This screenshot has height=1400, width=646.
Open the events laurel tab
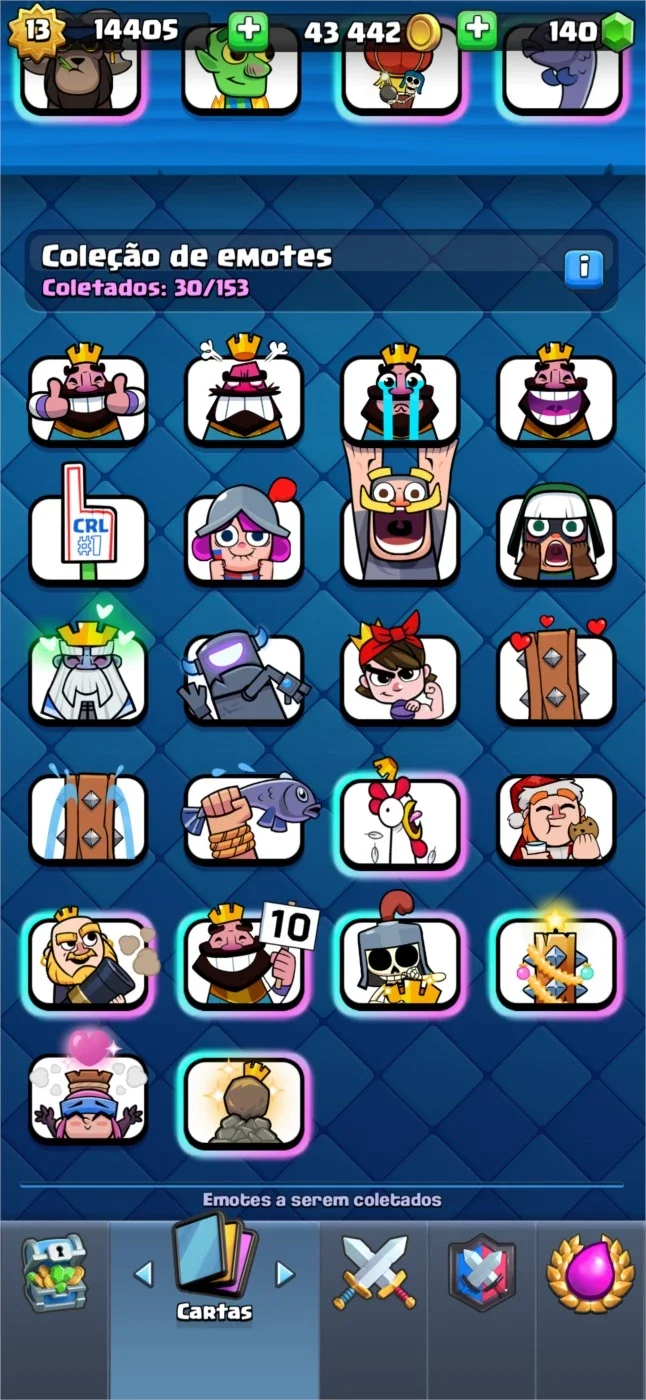pos(590,1272)
